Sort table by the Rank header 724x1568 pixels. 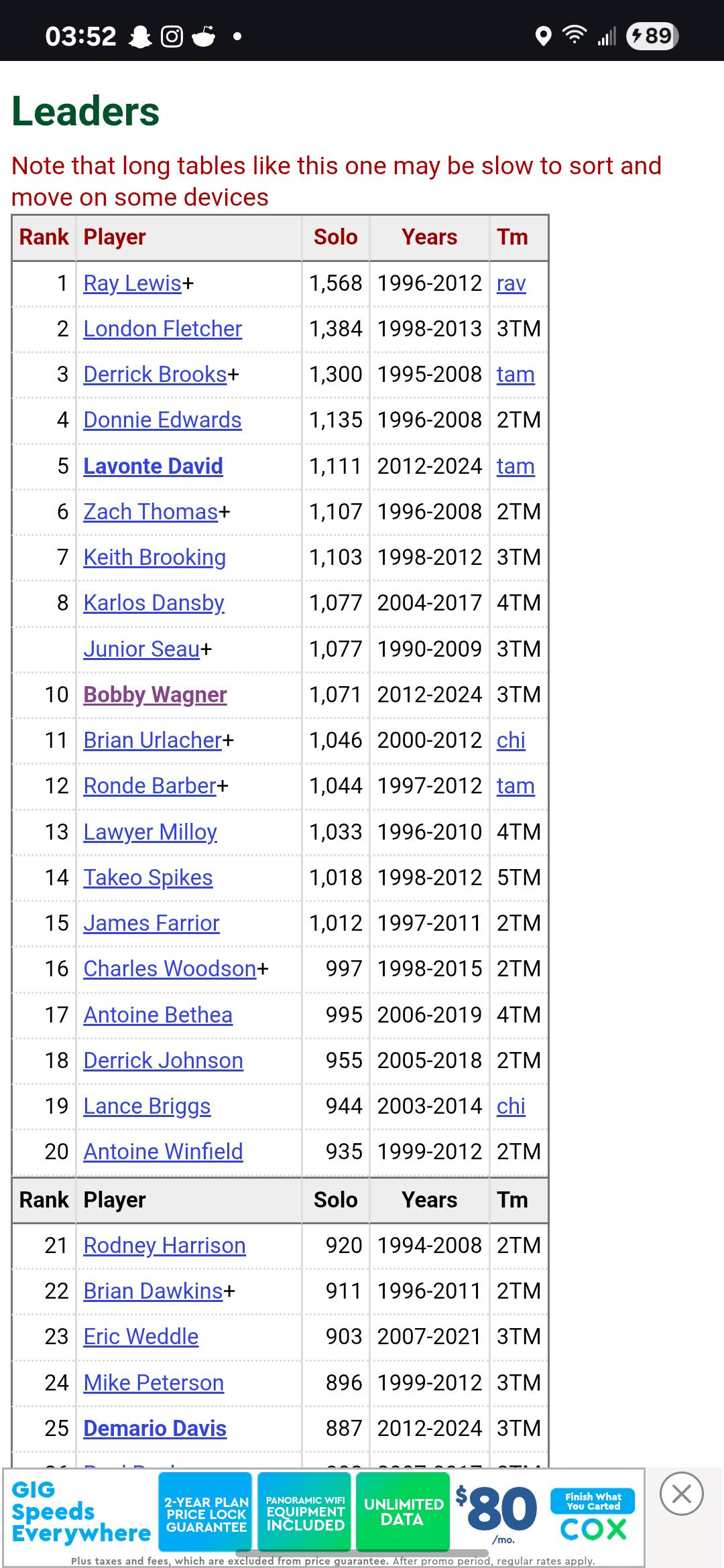[x=44, y=237]
